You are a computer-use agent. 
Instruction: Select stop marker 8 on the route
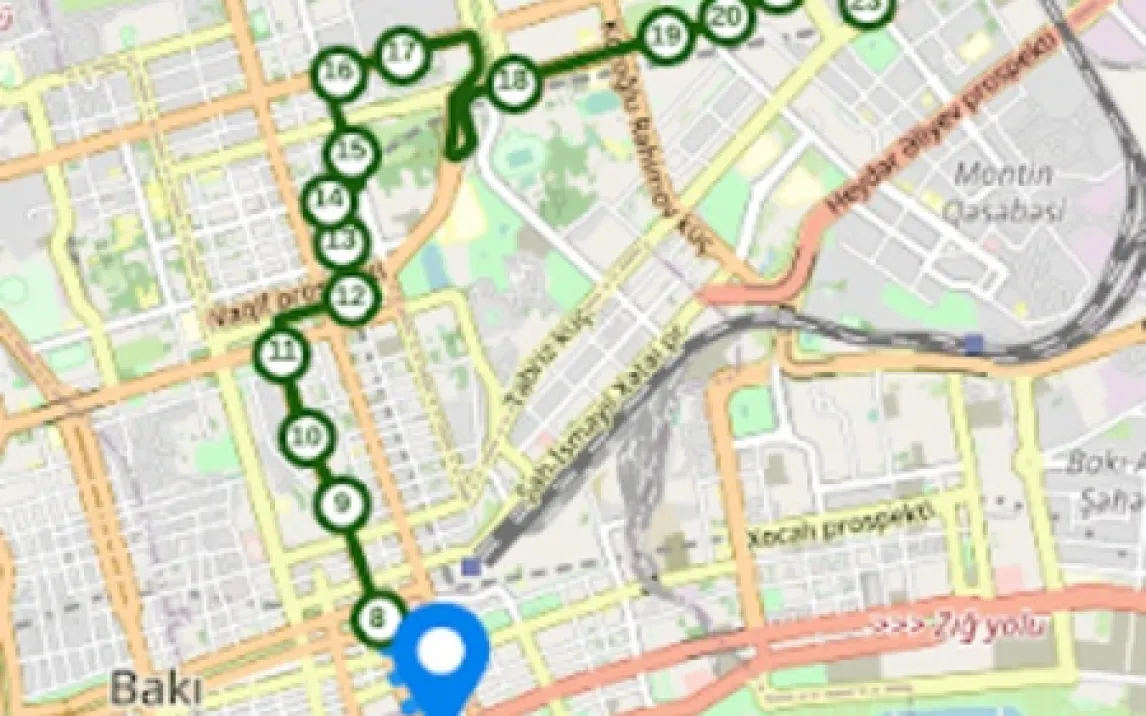378,619
